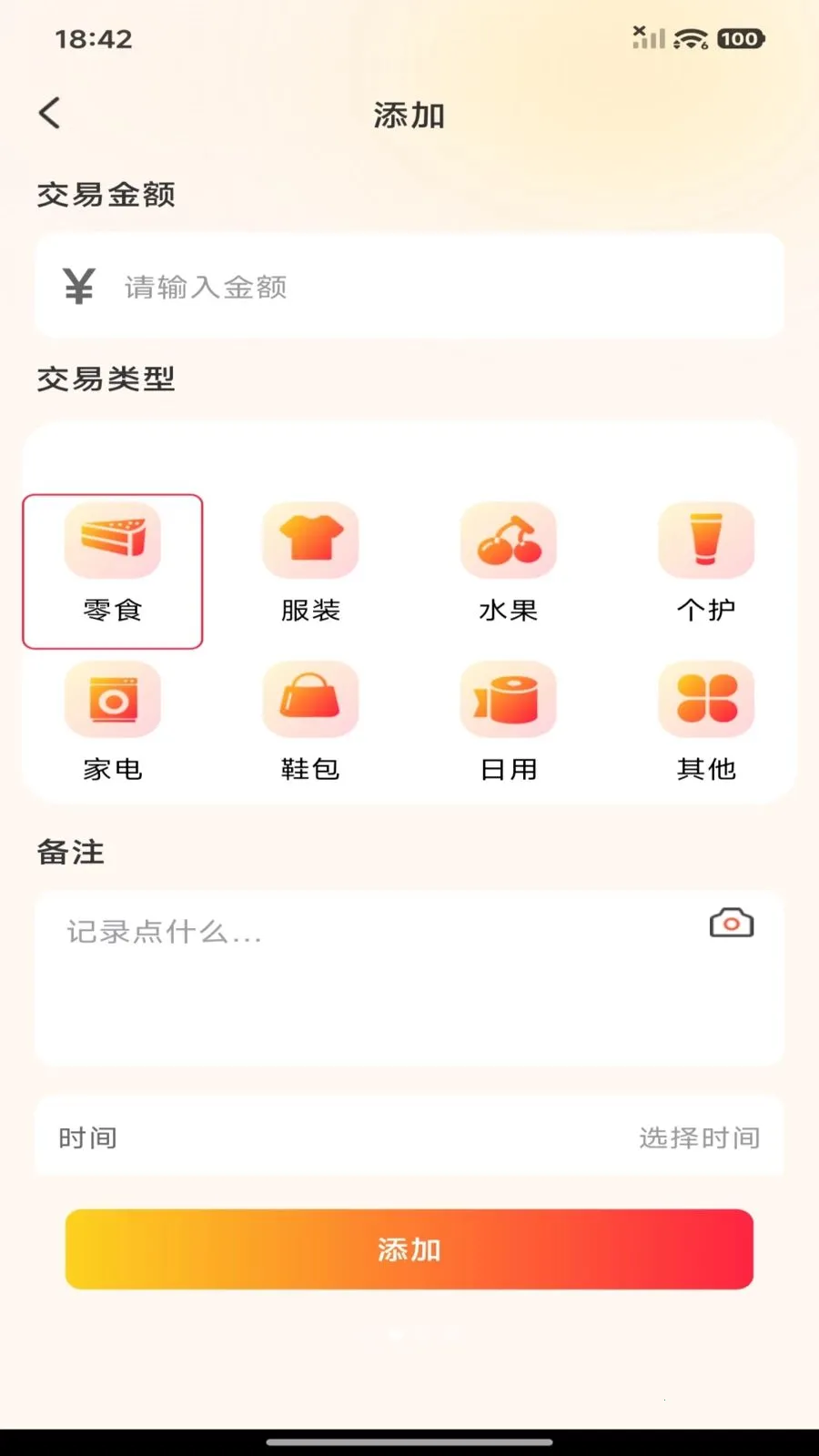
Task: Tap the 时间 row label
Action: 87,1137
